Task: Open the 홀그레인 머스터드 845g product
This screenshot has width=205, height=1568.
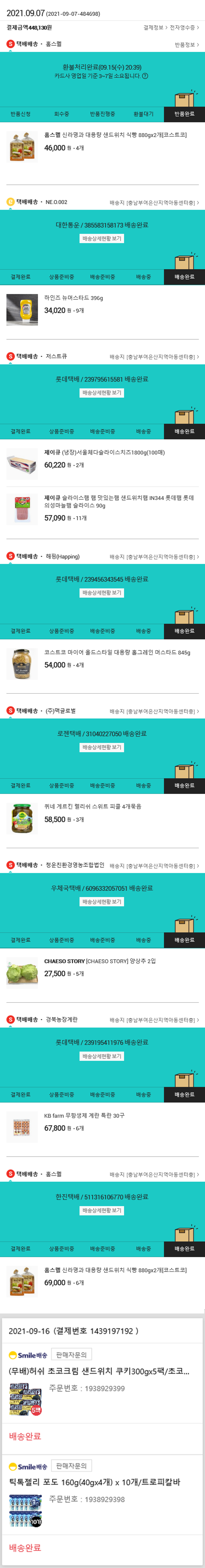Action: pos(116,653)
